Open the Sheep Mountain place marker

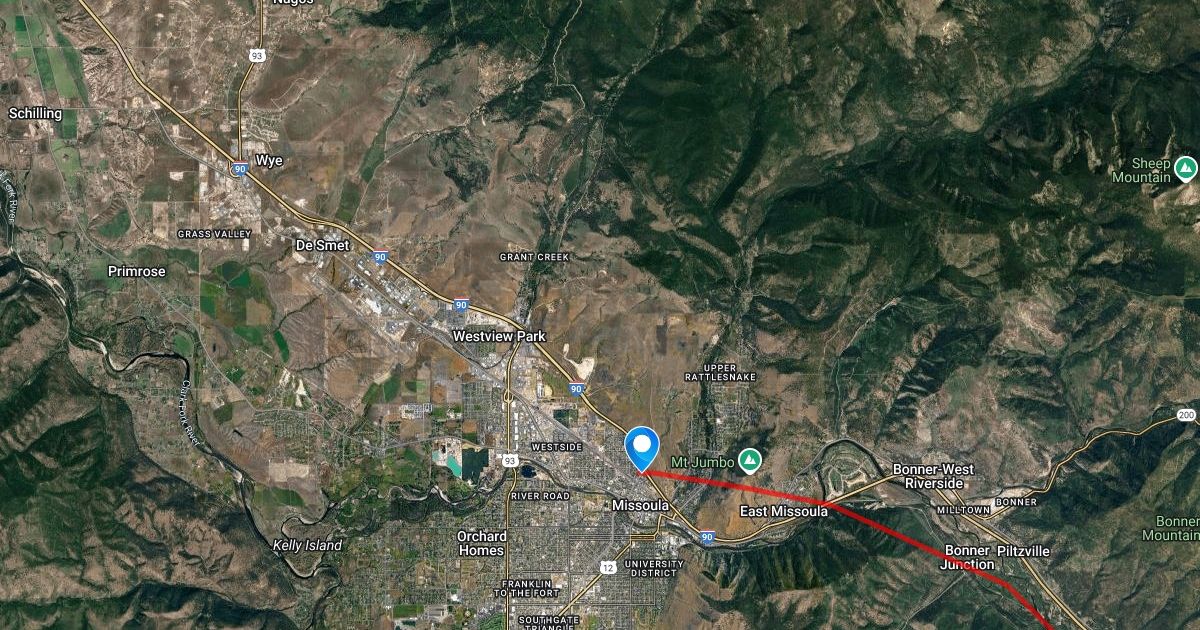[x=1186, y=168]
